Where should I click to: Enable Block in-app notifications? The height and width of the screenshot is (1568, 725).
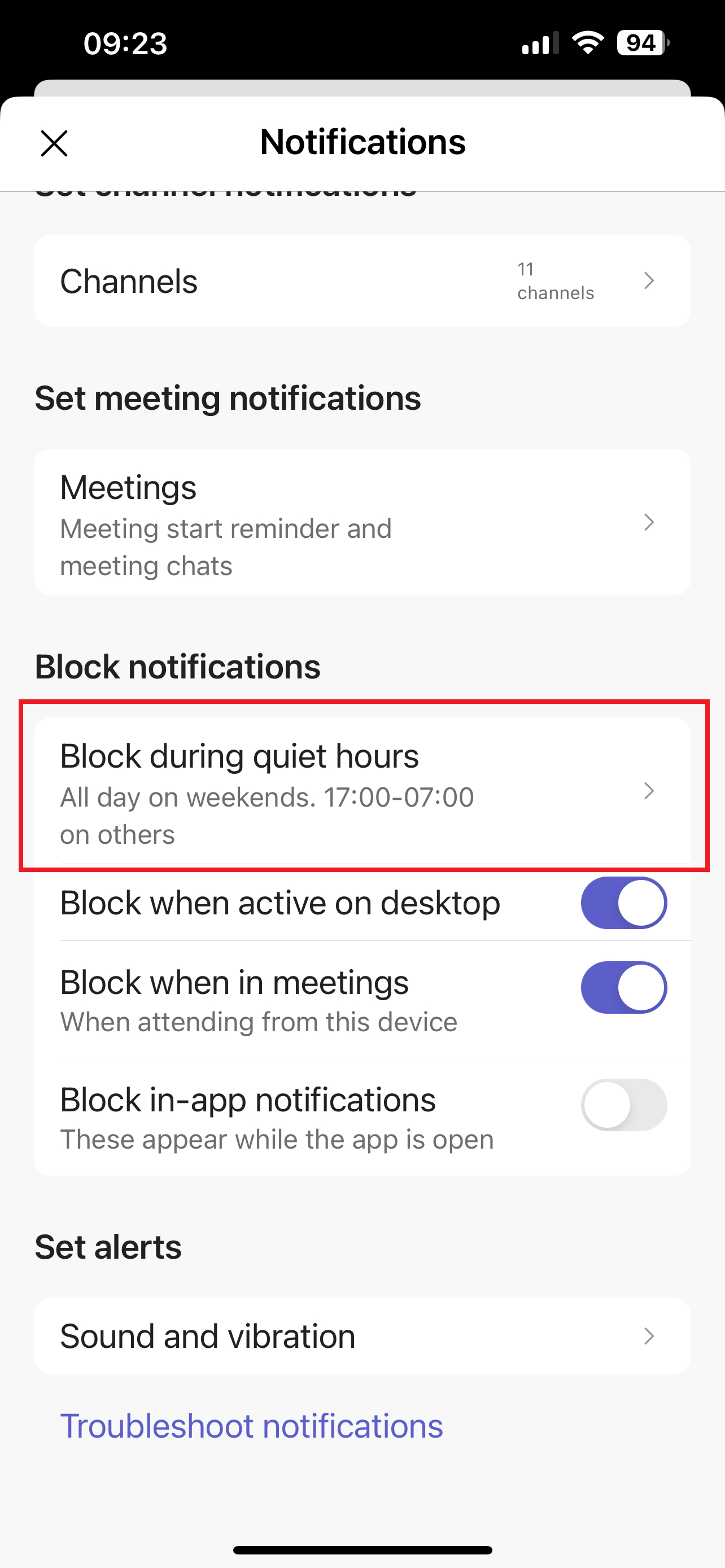point(623,1105)
